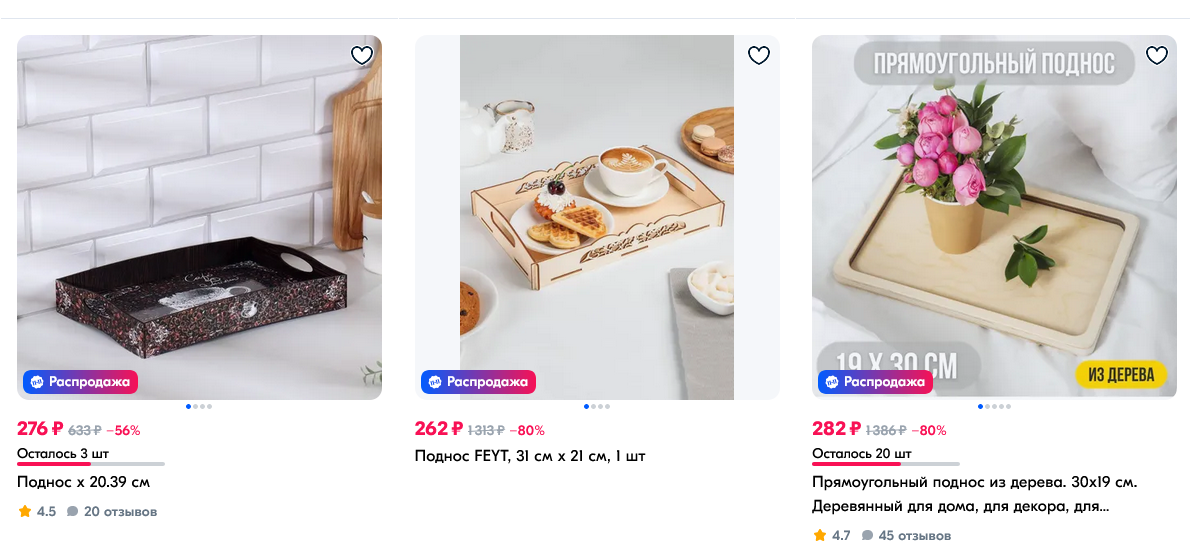Image resolution: width=1190 pixels, height=556 pixels.
Task: Add the Поднос x 20.39 см tray to favorites
Action: [362, 56]
